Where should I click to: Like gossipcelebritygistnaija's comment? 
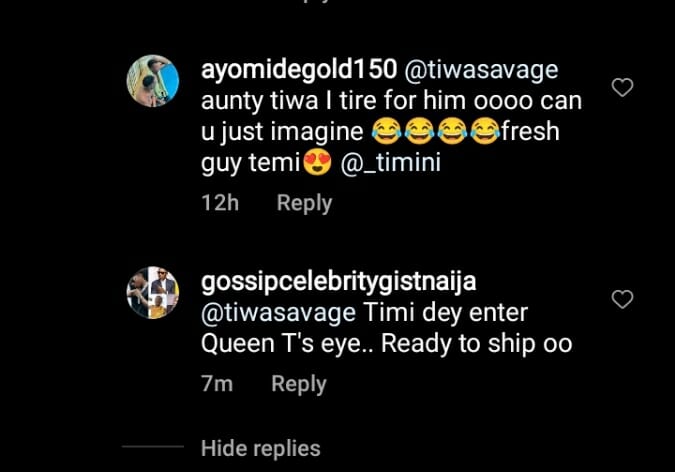click(622, 299)
